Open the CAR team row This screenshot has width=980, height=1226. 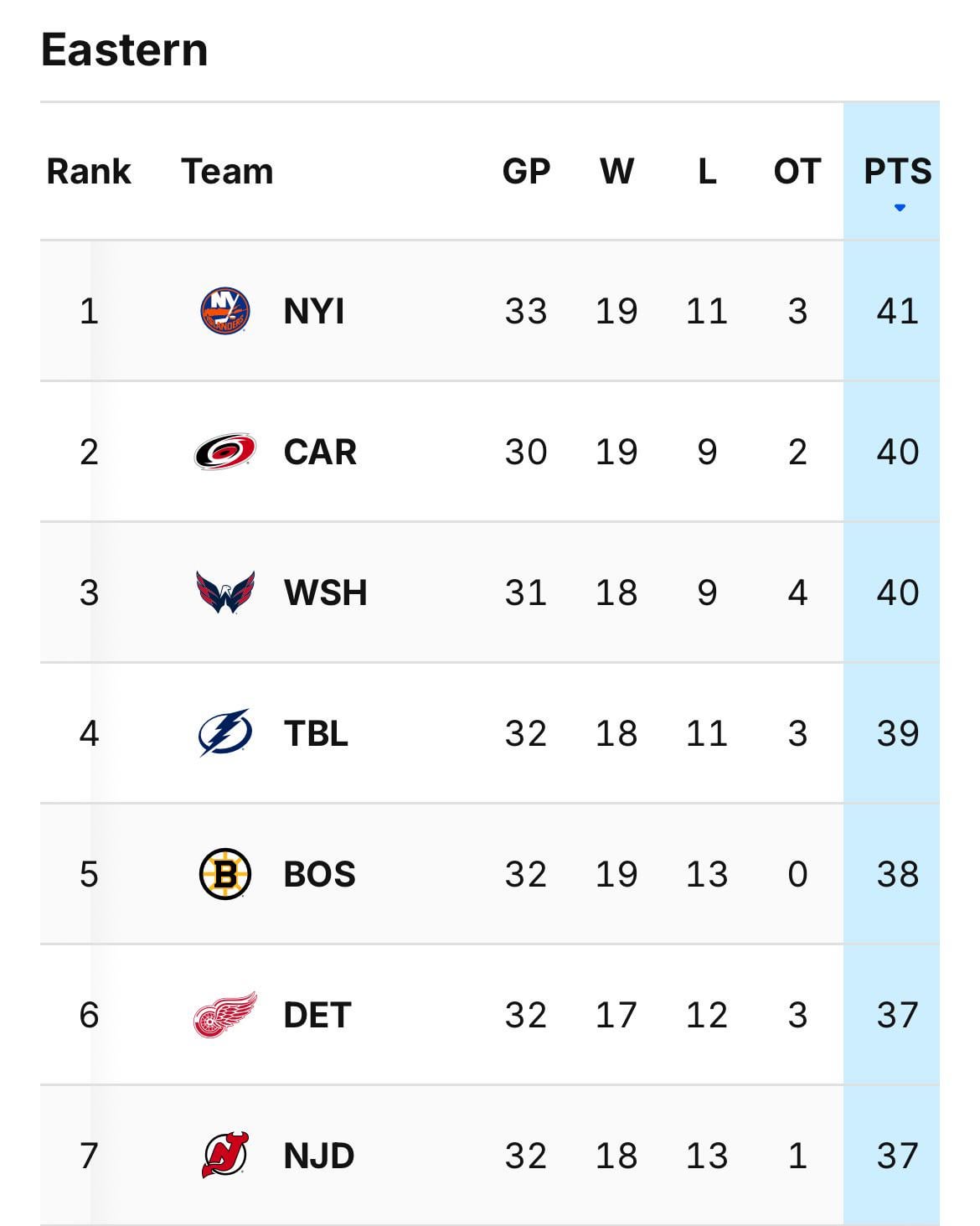[319, 452]
